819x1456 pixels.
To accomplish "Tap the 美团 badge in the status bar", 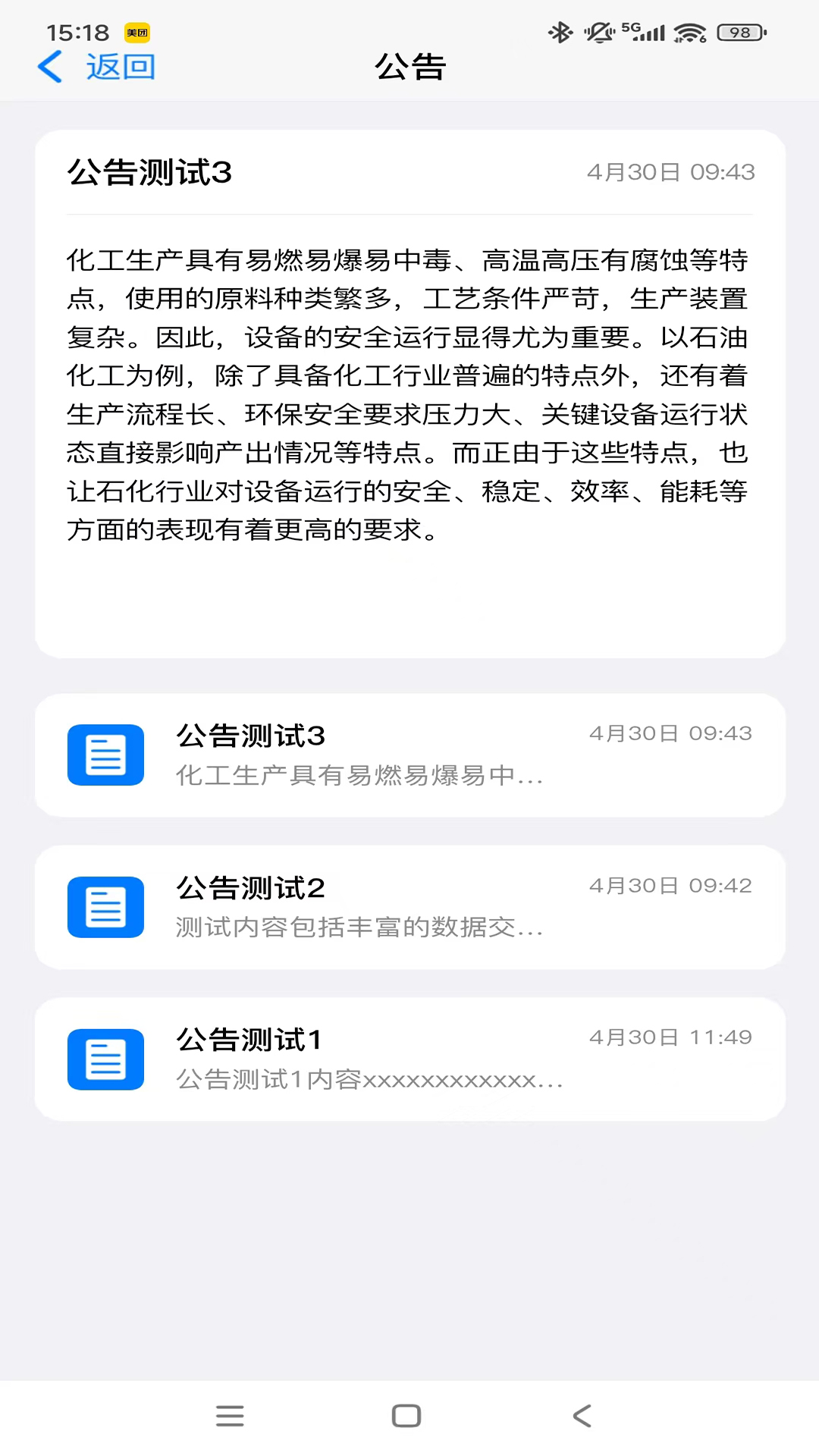I will click(x=138, y=33).
